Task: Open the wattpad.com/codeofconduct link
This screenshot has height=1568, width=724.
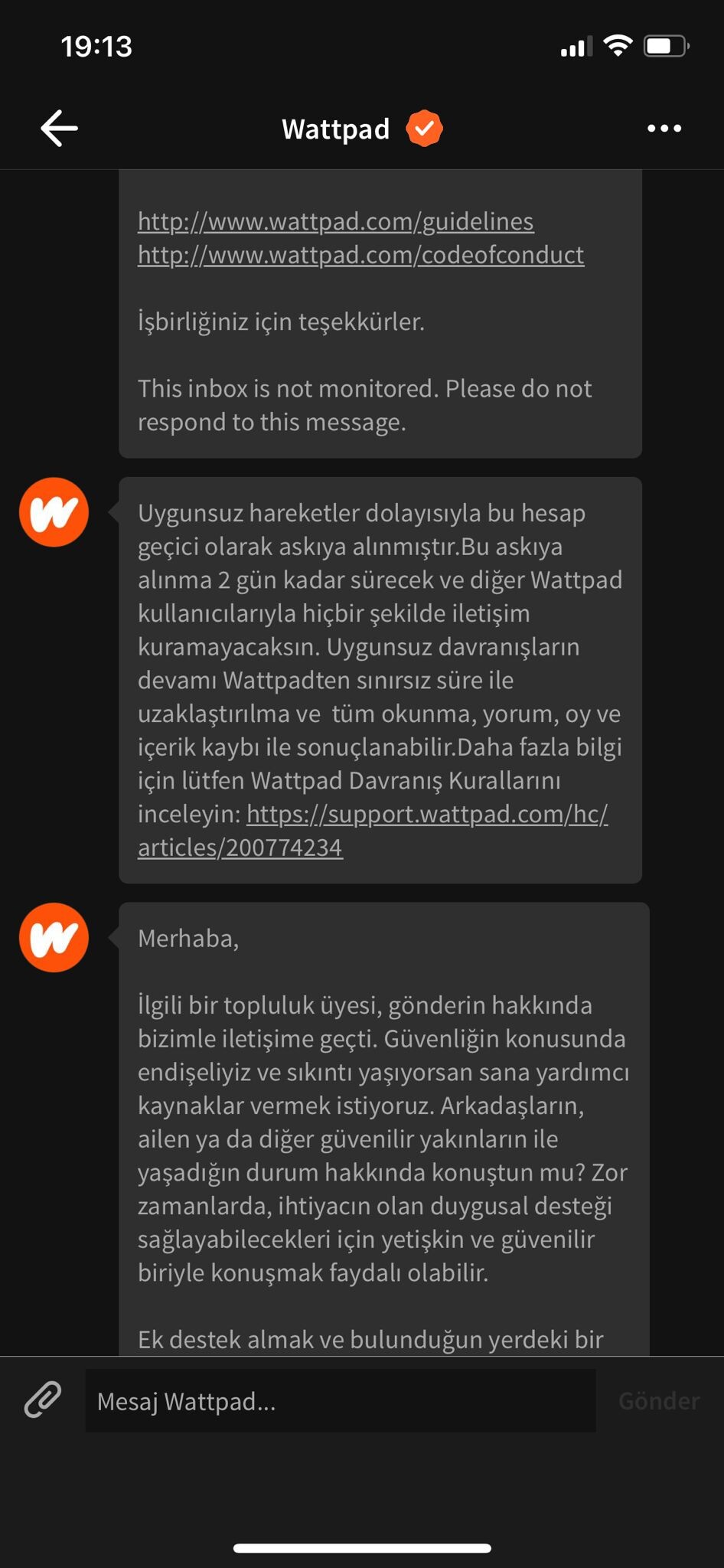Action: [x=360, y=254]
